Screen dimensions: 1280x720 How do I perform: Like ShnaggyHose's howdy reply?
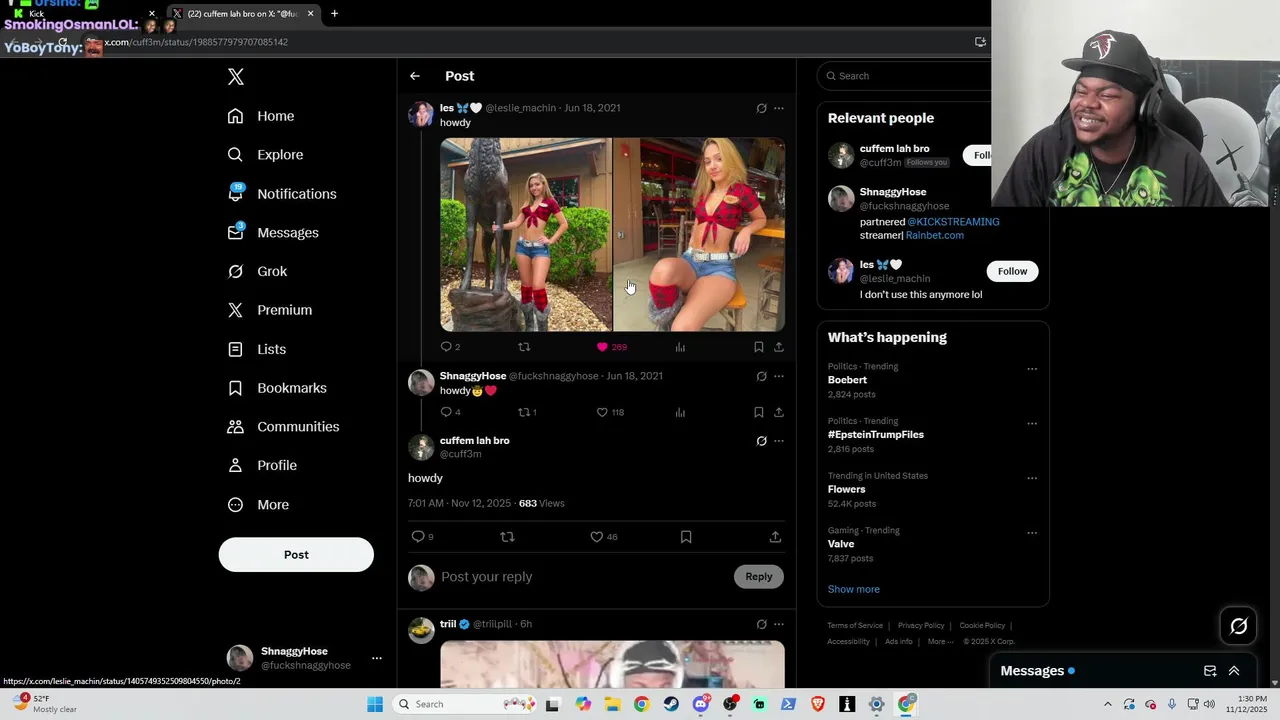coord(602,412)
